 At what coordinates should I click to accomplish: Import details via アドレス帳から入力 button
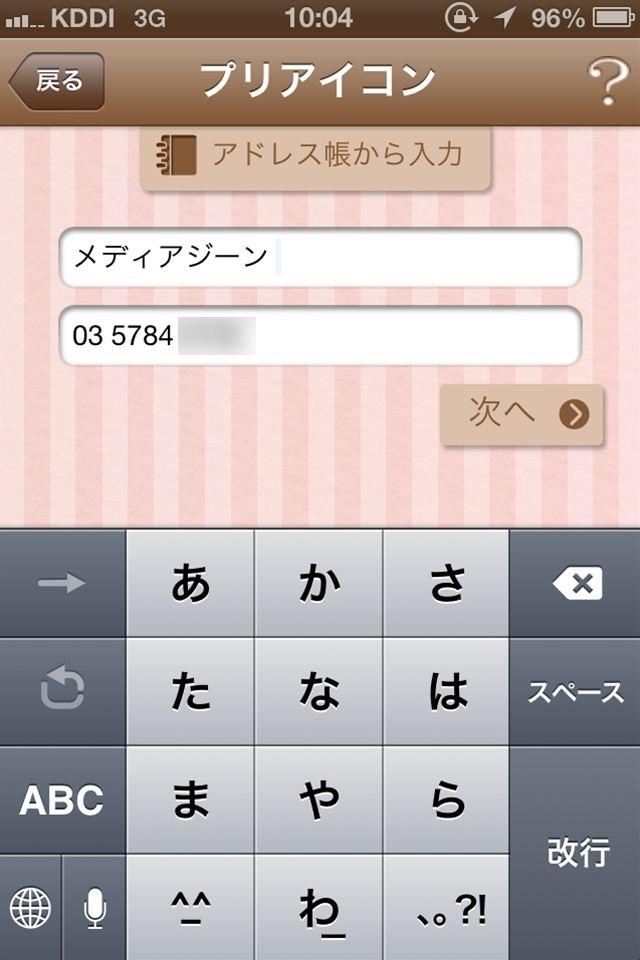point(315,156)
